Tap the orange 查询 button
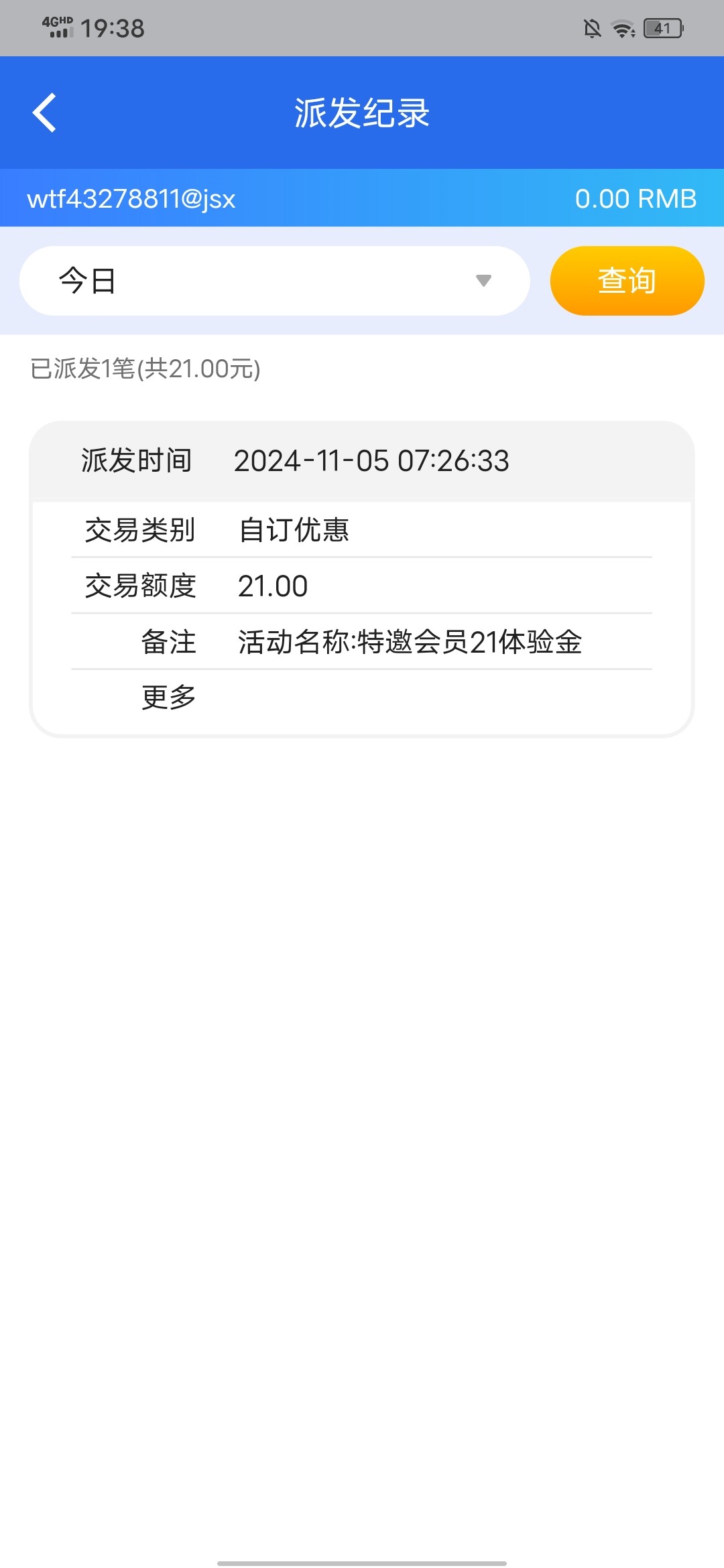The image size is (724, 1568). [627, 281]
